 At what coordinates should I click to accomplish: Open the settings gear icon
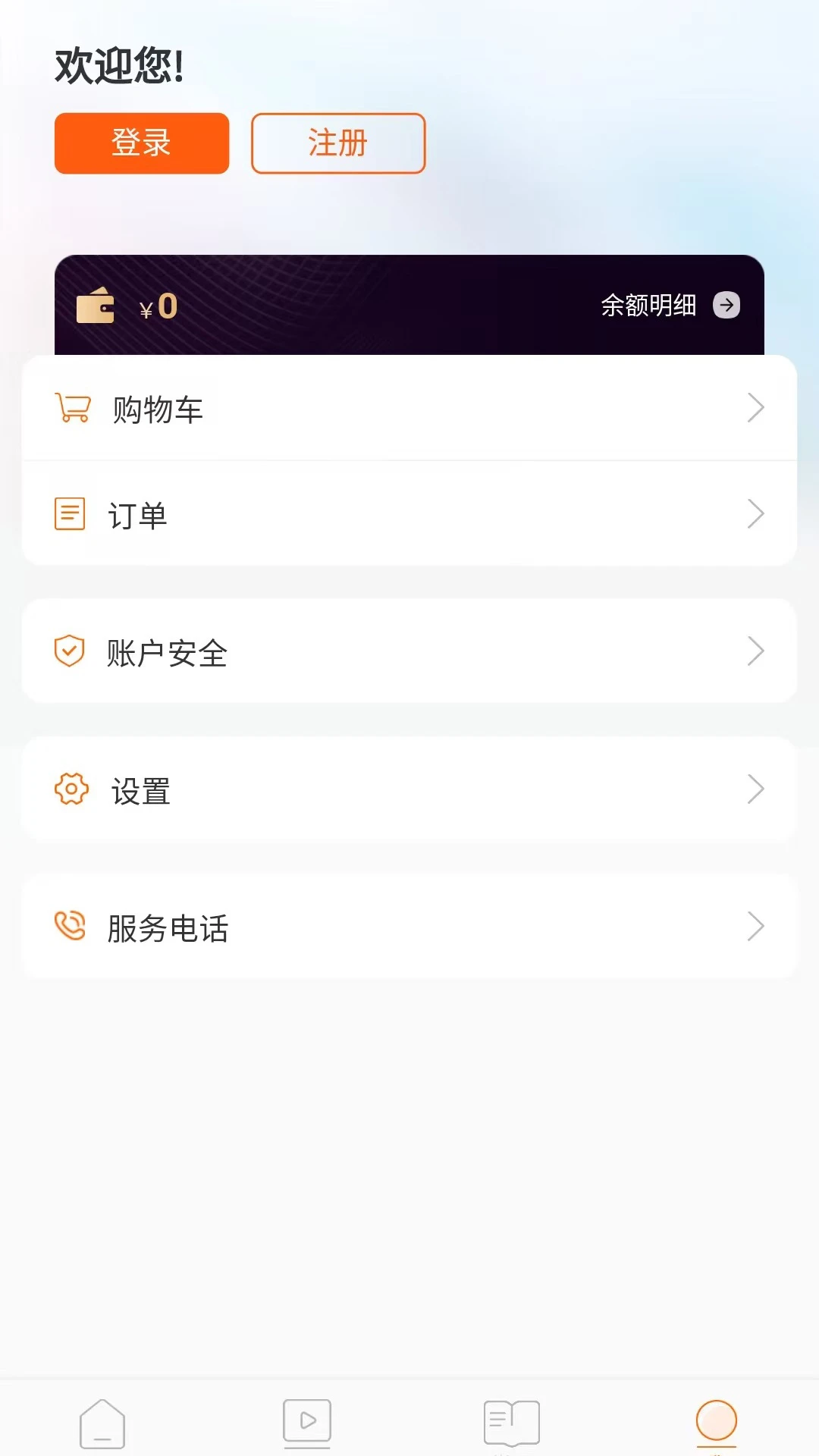click(x=69, y=789)
